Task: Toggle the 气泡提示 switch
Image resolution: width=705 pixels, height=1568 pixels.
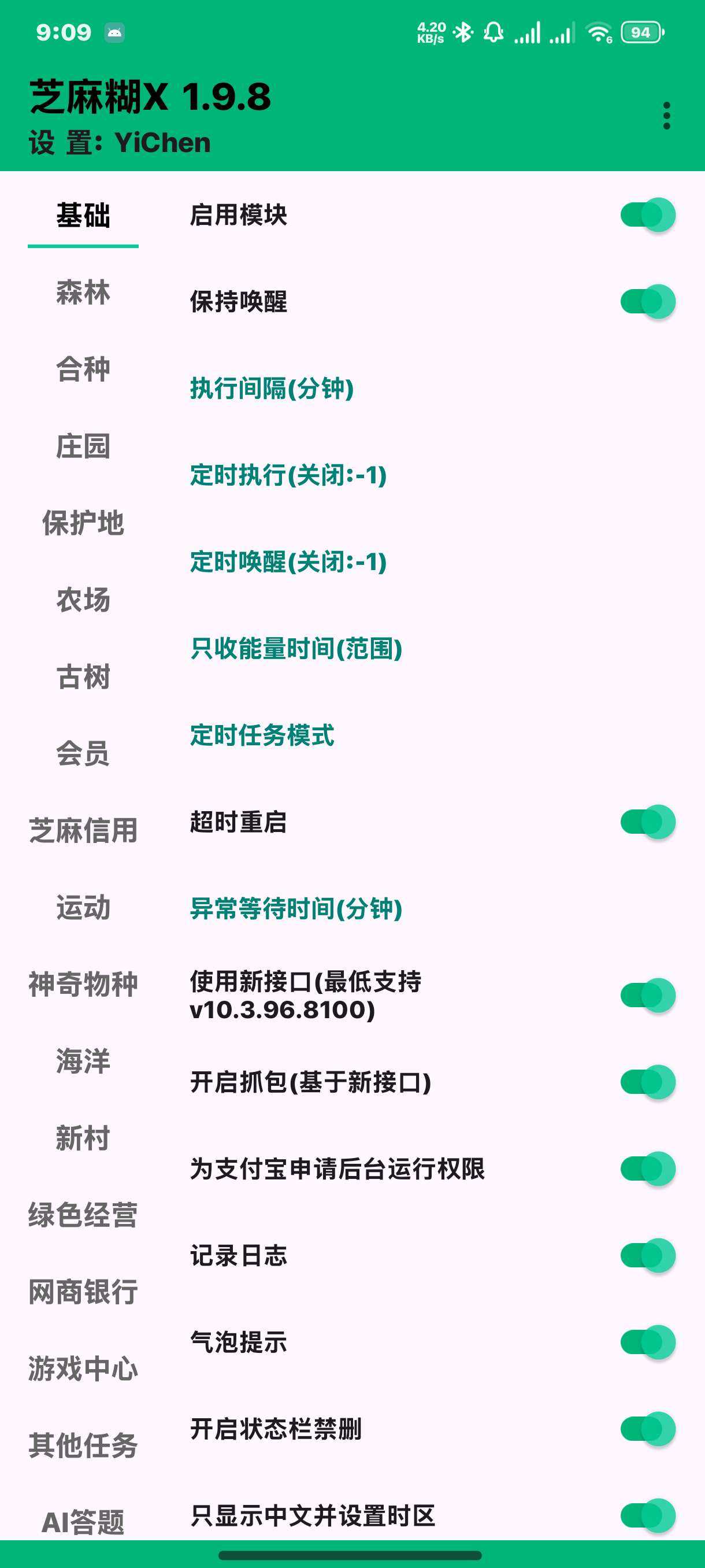Action: tap(648, 1341)
